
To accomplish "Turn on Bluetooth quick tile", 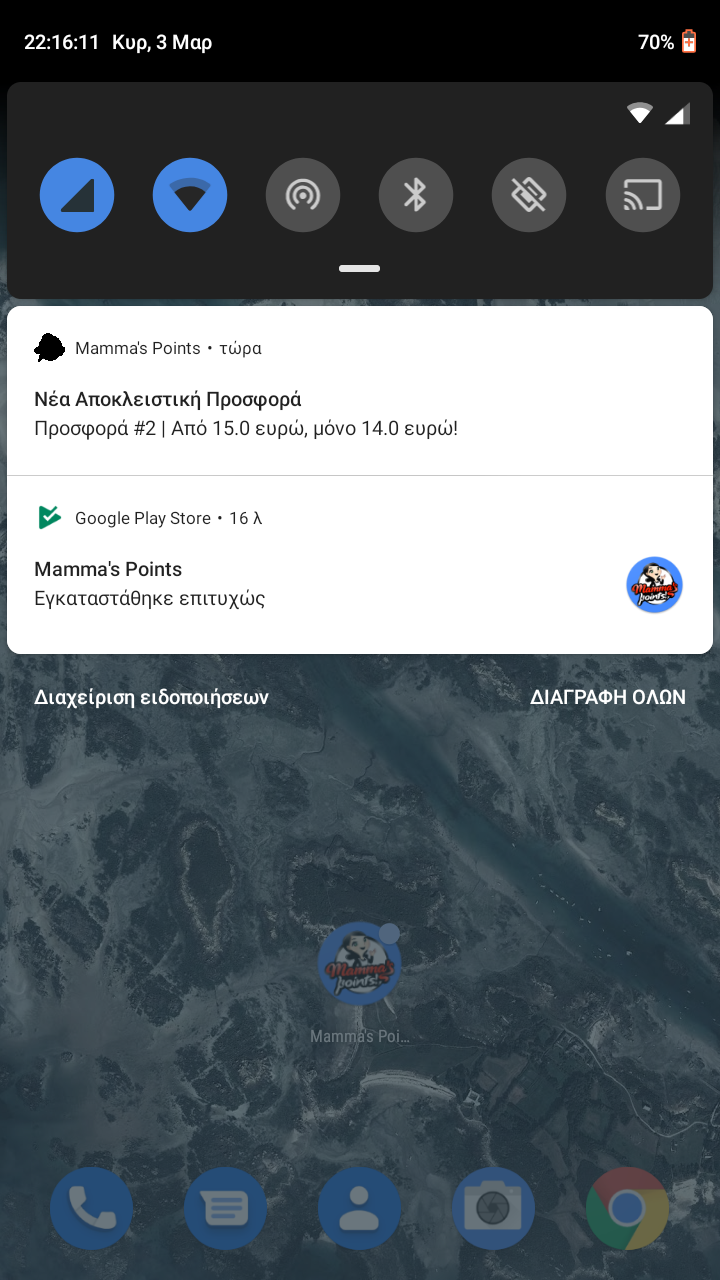I will pos(416,195).
